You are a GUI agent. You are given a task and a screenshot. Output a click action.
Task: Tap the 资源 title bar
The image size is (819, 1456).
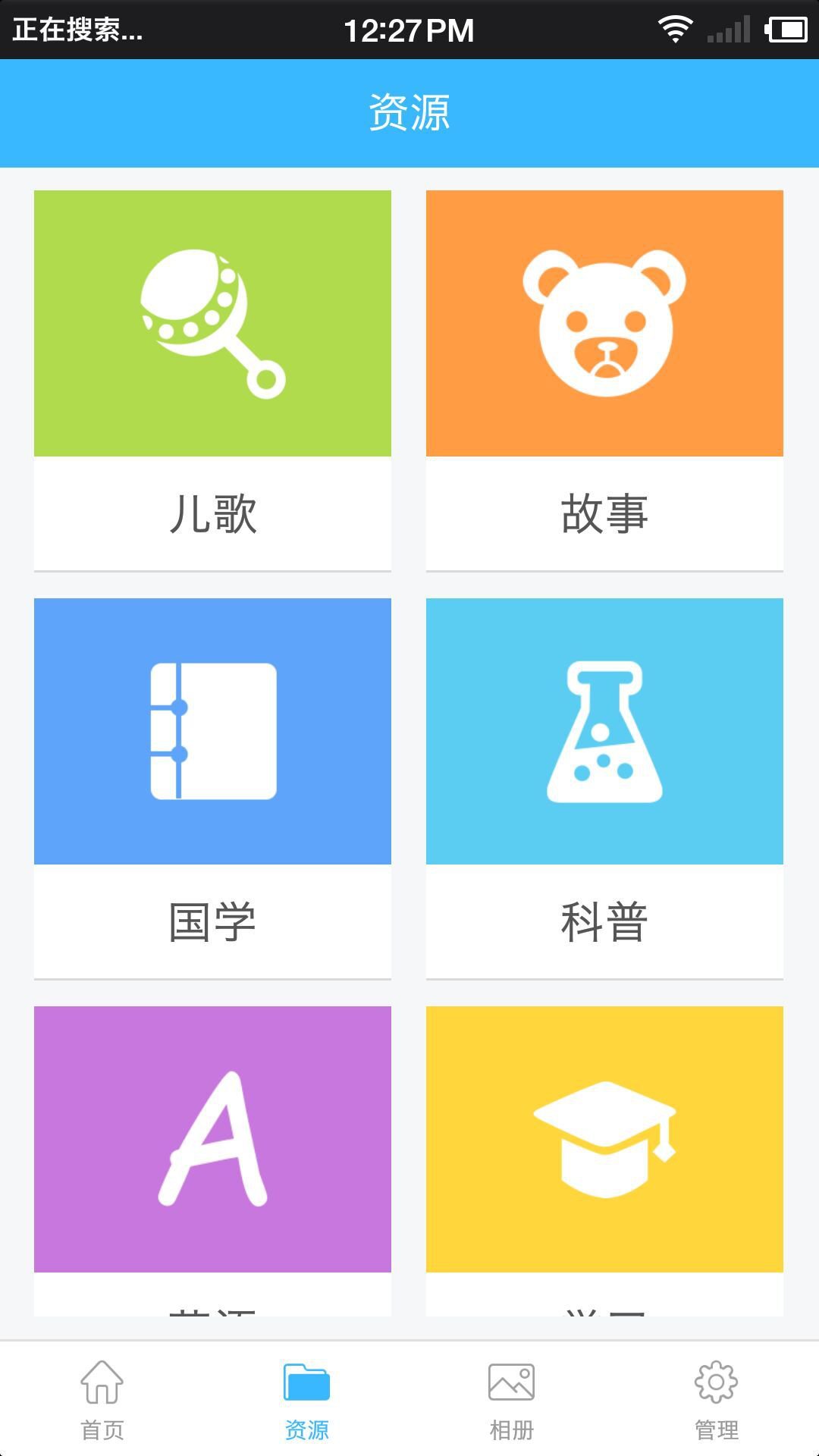tap(409, 112)
